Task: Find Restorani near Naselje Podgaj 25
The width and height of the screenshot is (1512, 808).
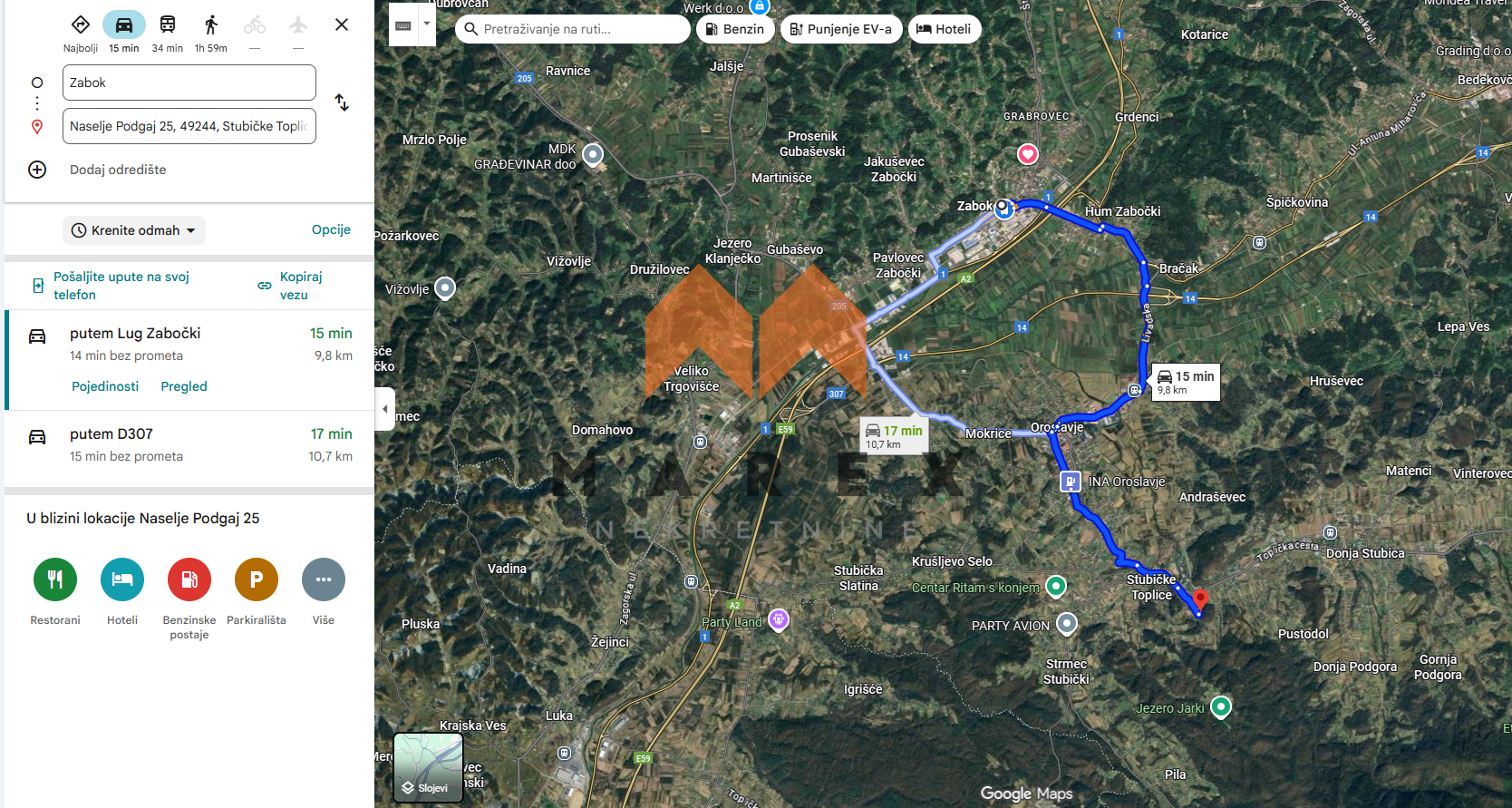Action: [55, 579]
